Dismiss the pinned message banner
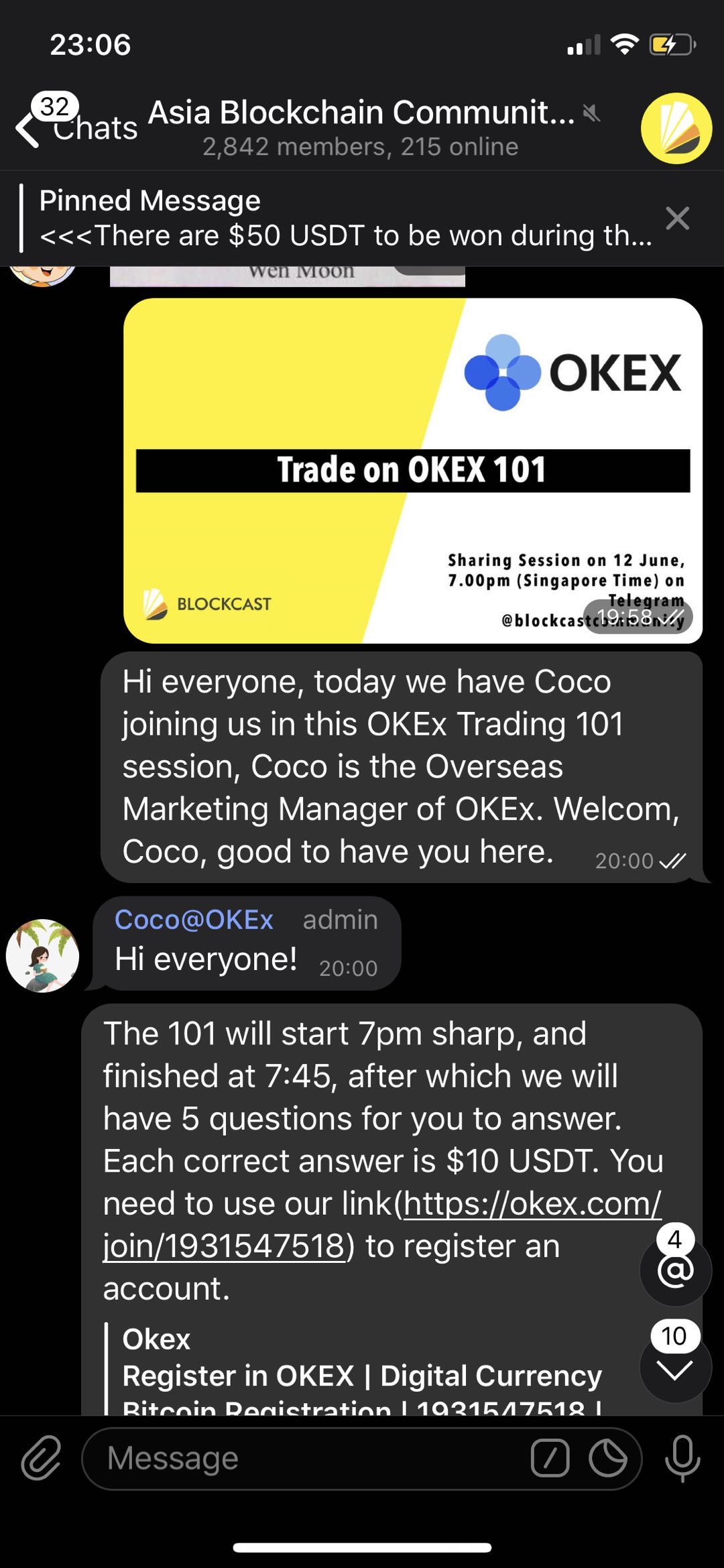 [677, 219]
